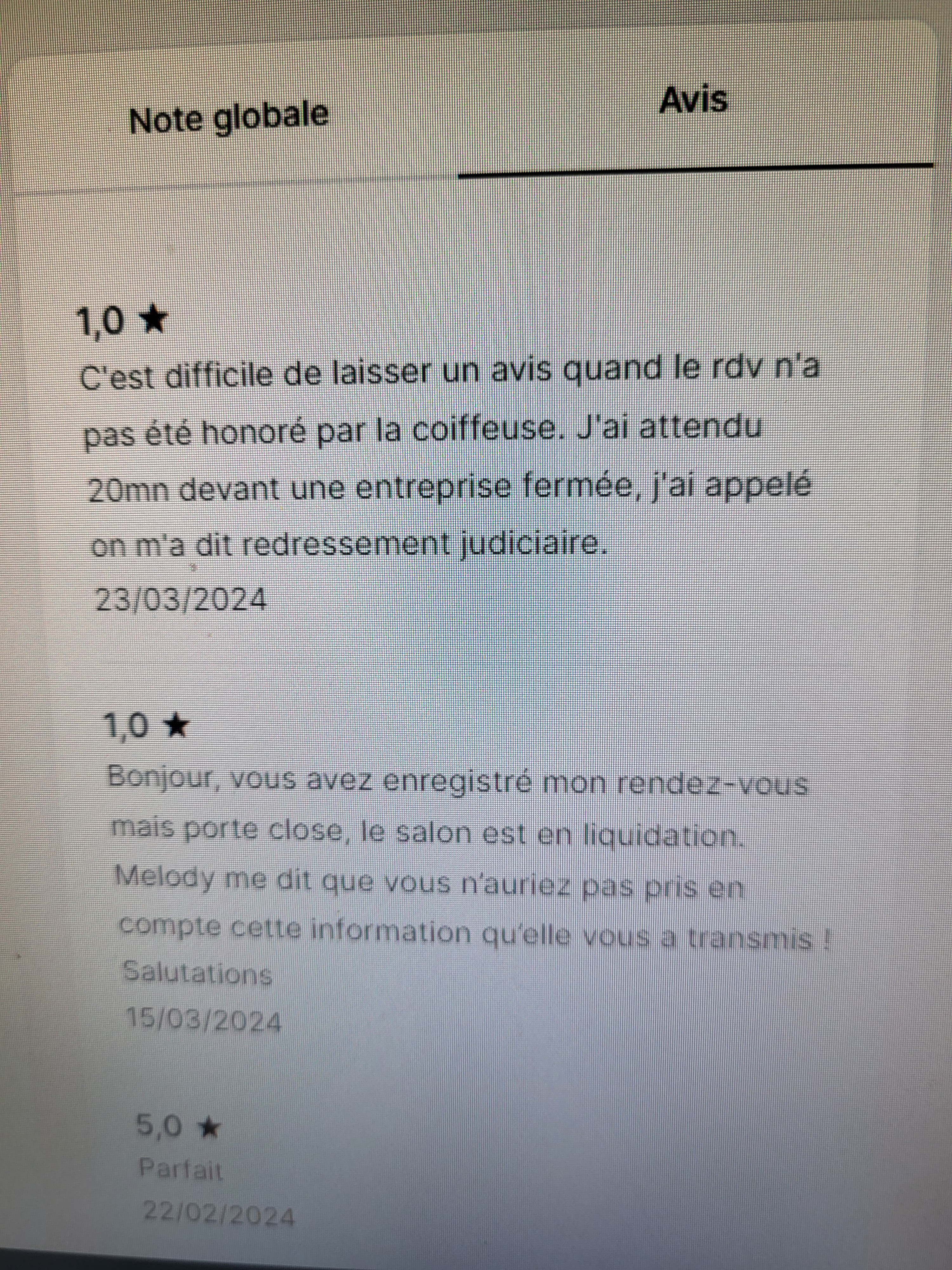The height and width of the screenshot is (1270, 952).
Task: Switch to the Note globale tab
Action: (x=228, y=118)
